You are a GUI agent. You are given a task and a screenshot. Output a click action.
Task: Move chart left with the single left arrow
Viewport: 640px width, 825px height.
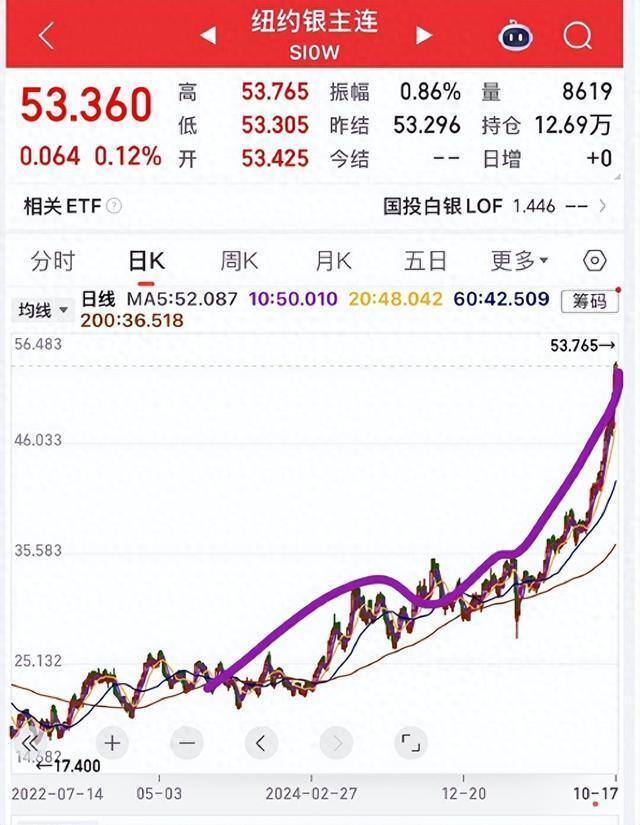pyautogui.click(x=261, y=743)
